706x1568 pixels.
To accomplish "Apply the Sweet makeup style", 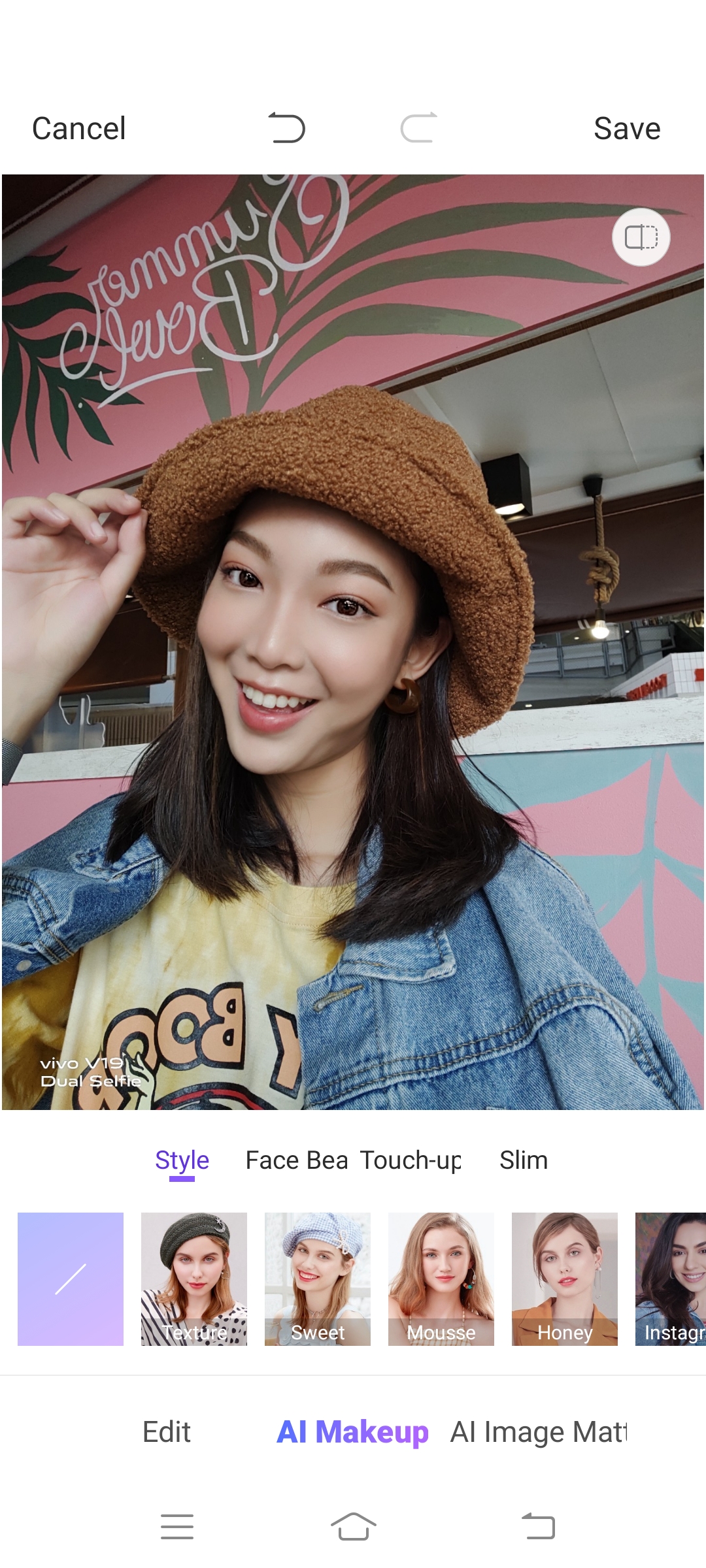I will (318, 1279).
